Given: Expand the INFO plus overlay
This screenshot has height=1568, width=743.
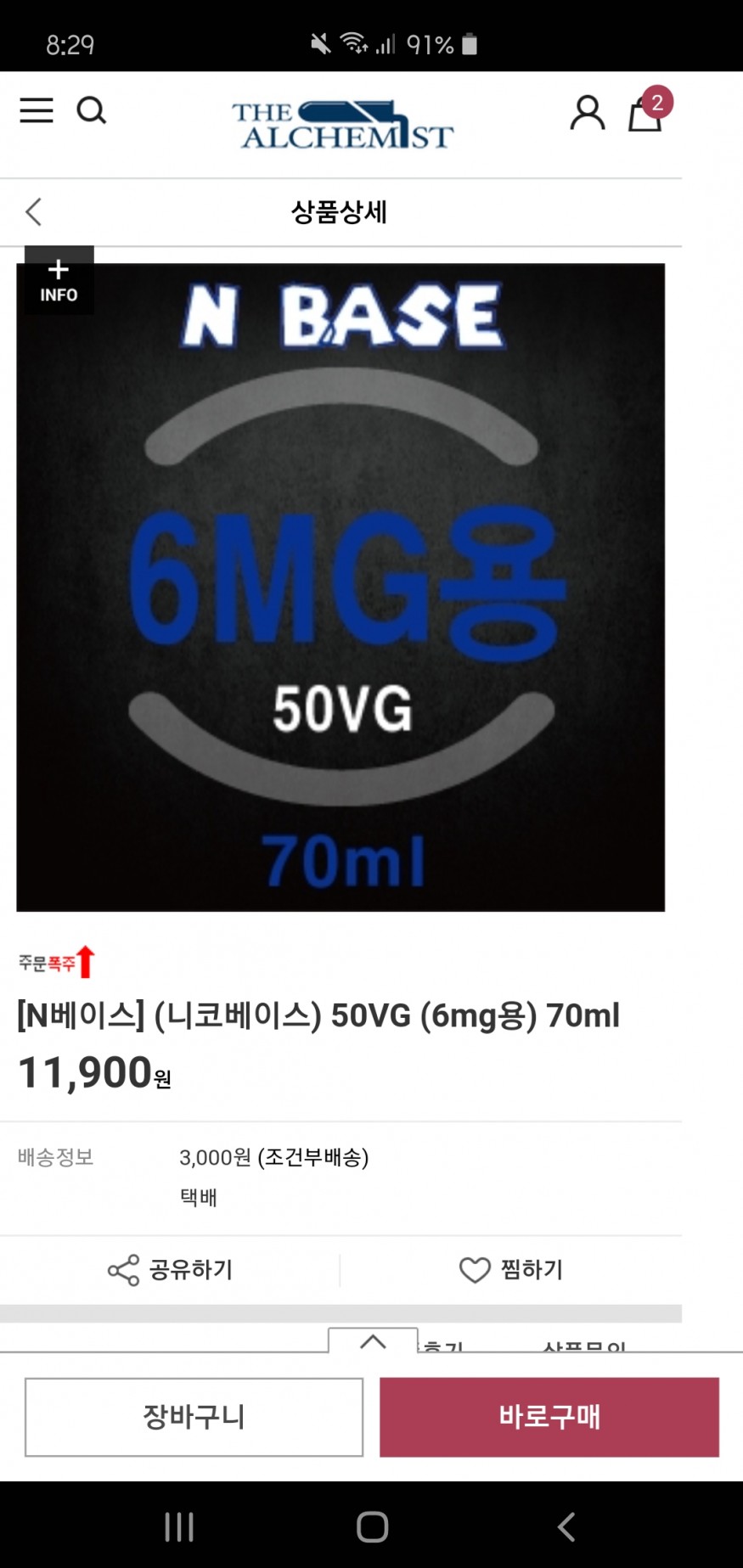Looking at the screenshot, I should (59, 281).
